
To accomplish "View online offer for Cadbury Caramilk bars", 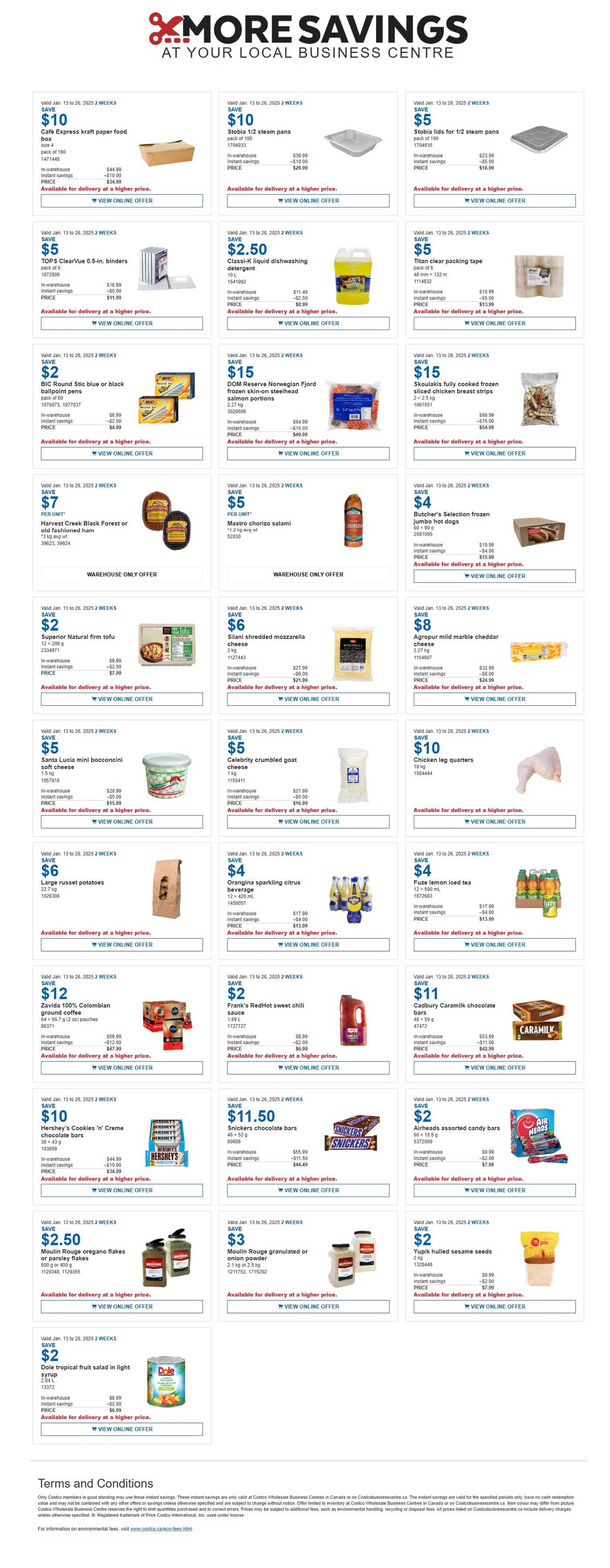I will tap(494, 1068).
